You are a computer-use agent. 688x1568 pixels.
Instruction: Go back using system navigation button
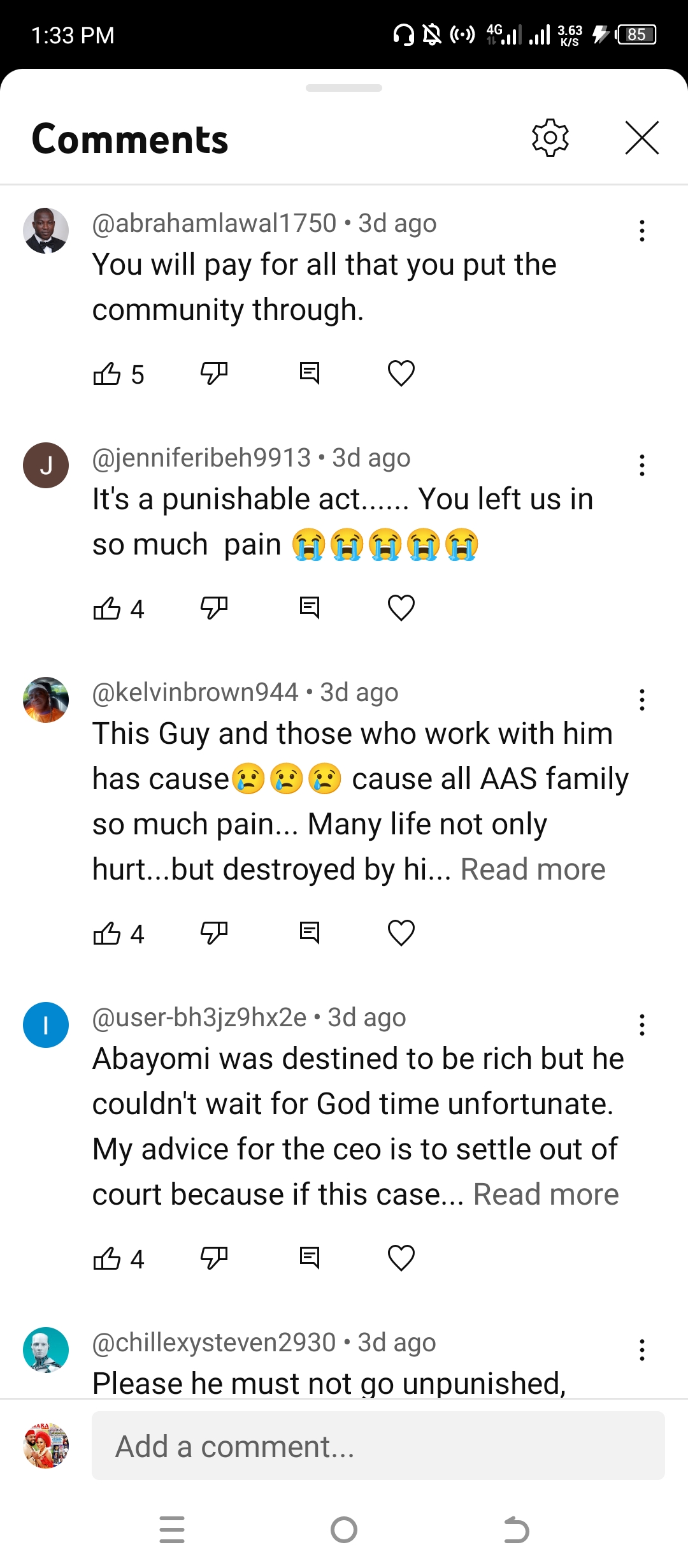[516, 1530]
